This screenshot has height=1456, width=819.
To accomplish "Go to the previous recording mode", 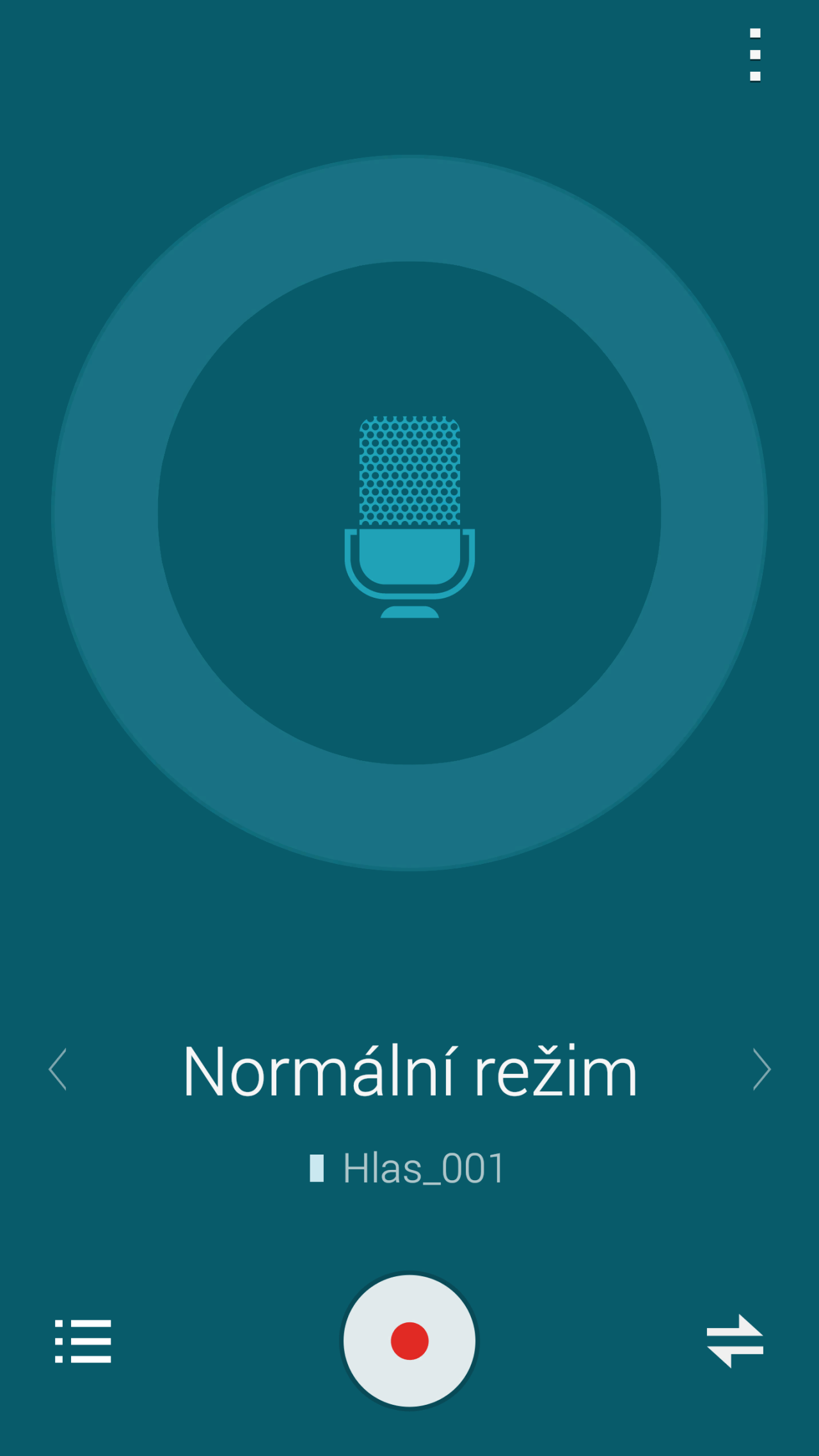I will pyautogui.click(x=58, y=1069).
